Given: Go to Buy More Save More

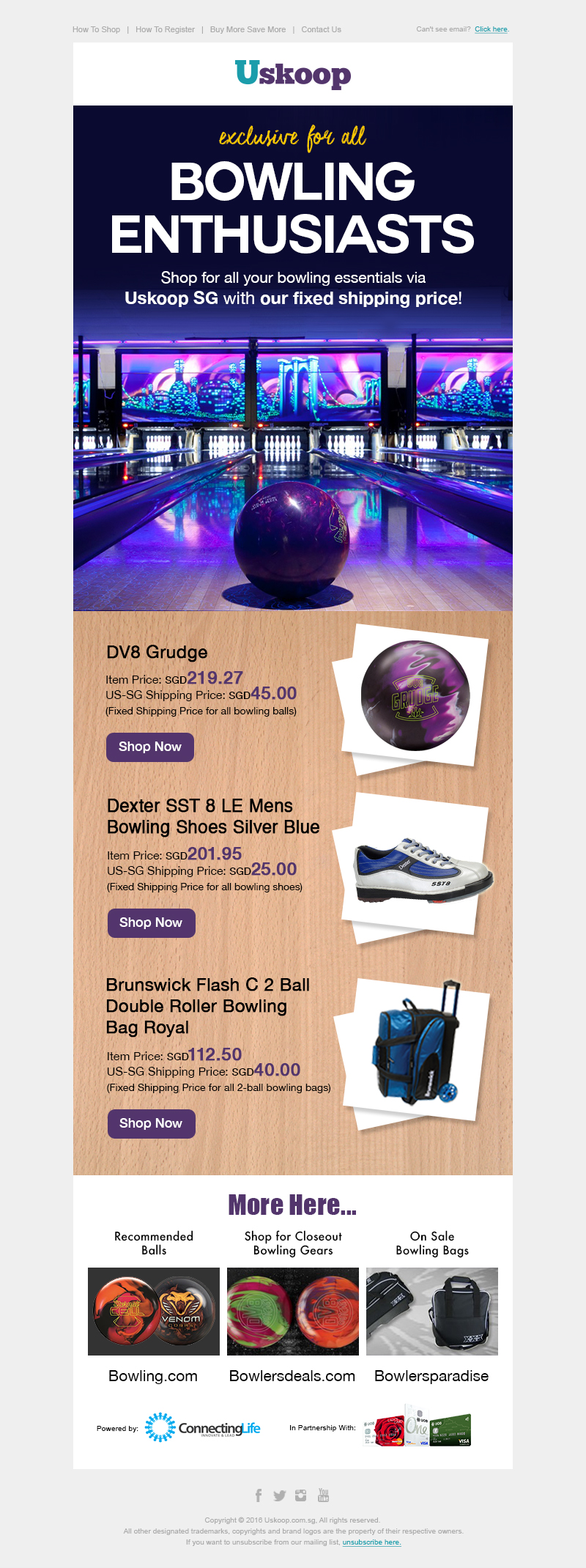Looking at the screenshot, I should (248, 30).
